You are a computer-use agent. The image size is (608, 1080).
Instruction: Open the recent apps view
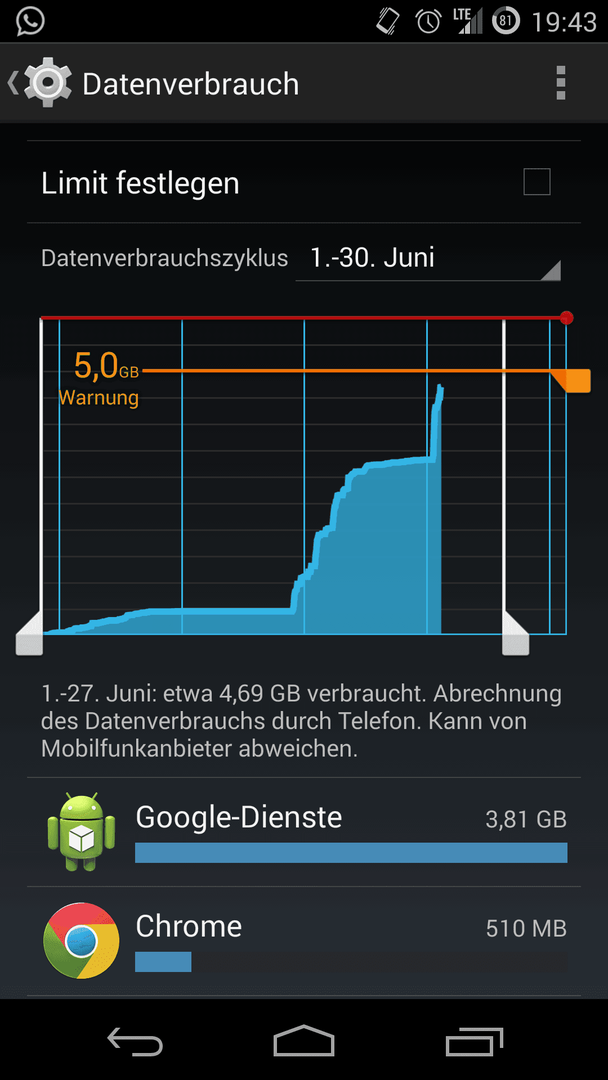pyautogui.click(x=474, y=1040)
